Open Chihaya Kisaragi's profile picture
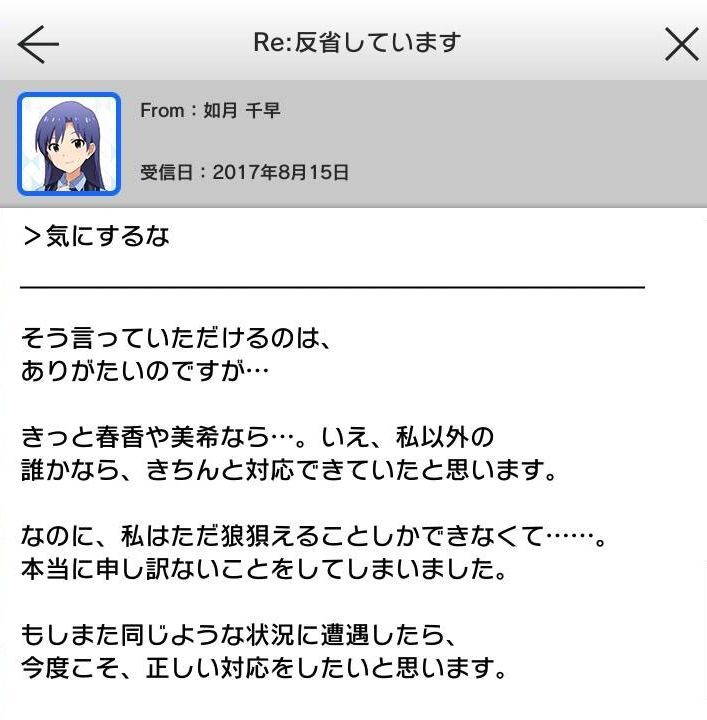The image size is (707, 720). [69, 144]
